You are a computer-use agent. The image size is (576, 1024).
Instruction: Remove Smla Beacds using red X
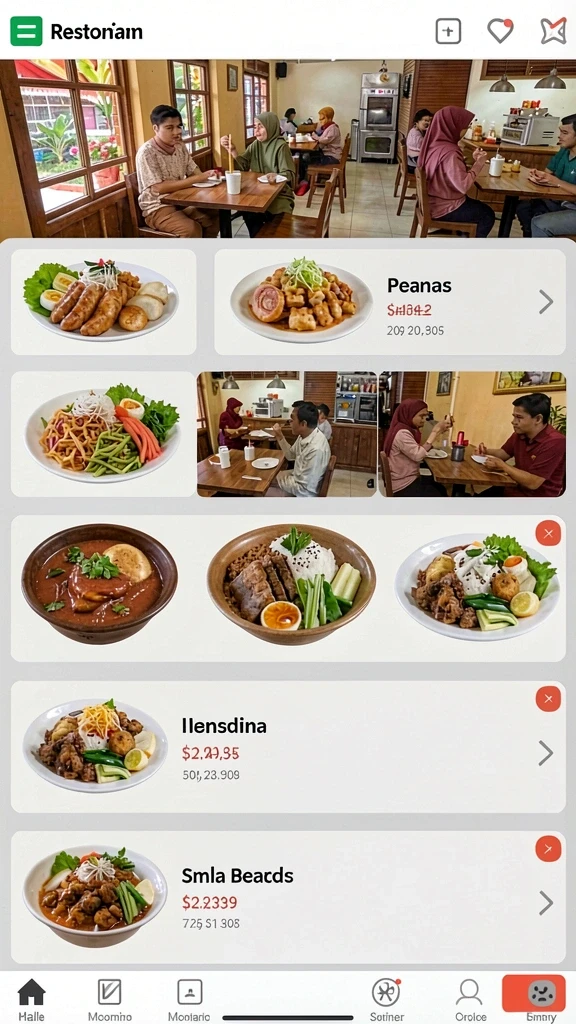pos(548,849)
